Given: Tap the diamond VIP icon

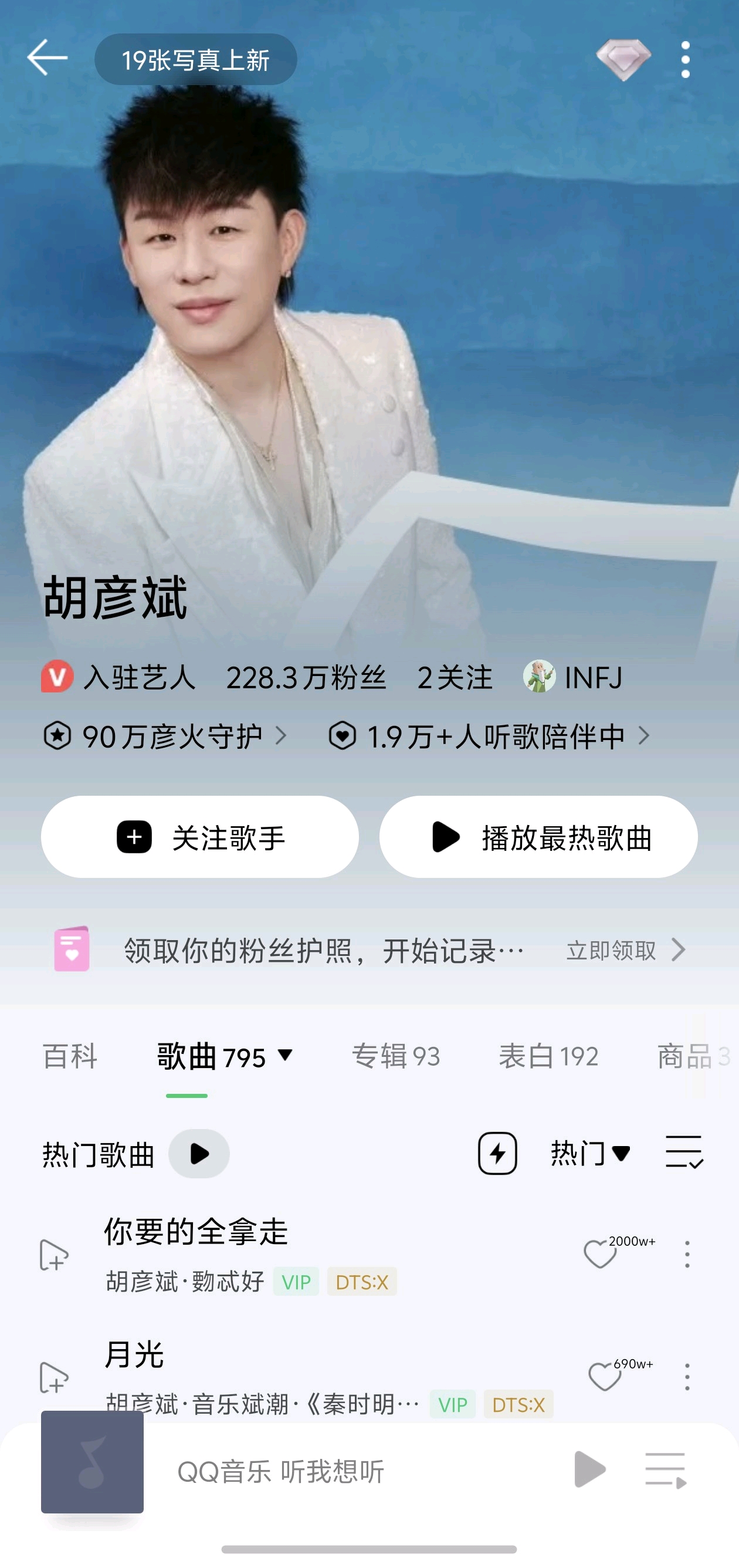Looking at the screenshot, I should (623, 59).
